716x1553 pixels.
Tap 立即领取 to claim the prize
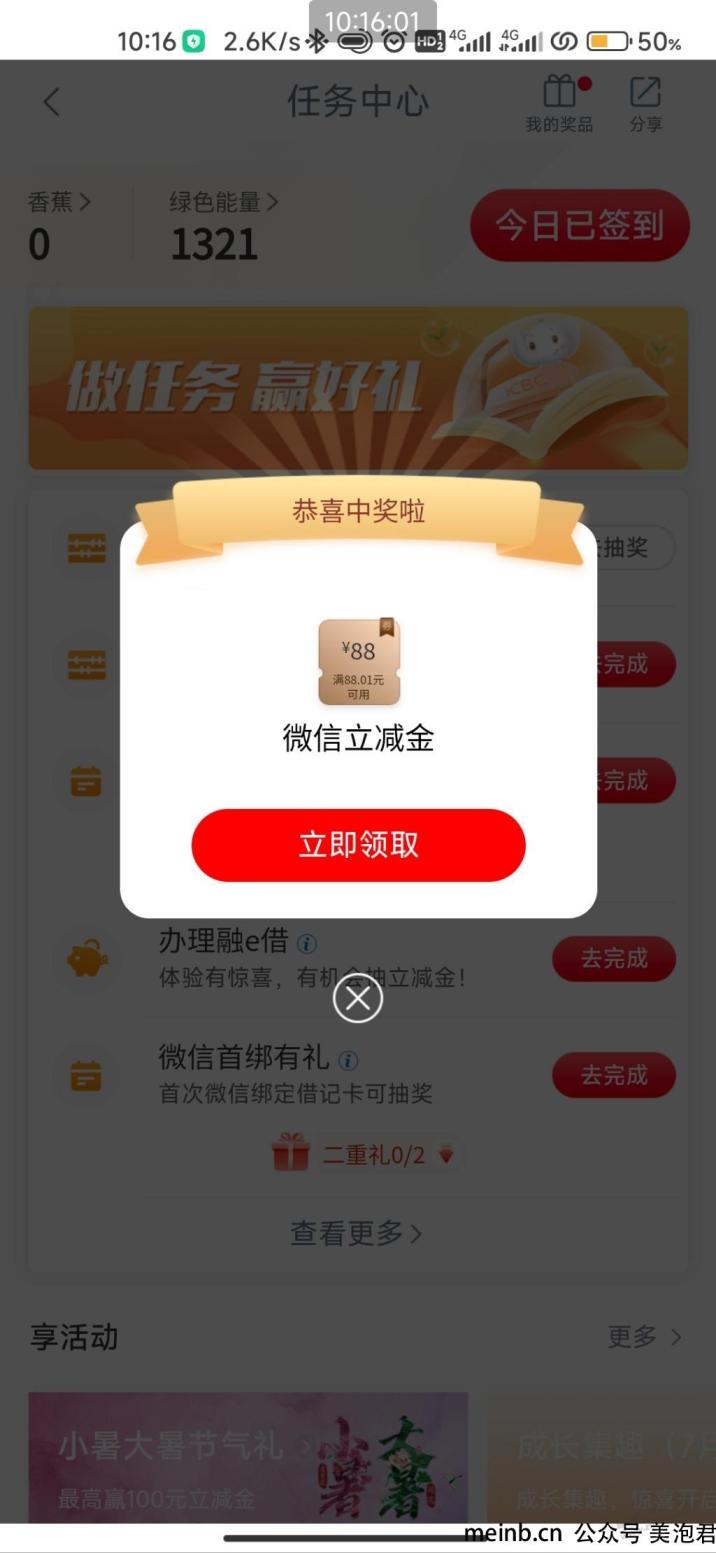(x=358, y=845)
